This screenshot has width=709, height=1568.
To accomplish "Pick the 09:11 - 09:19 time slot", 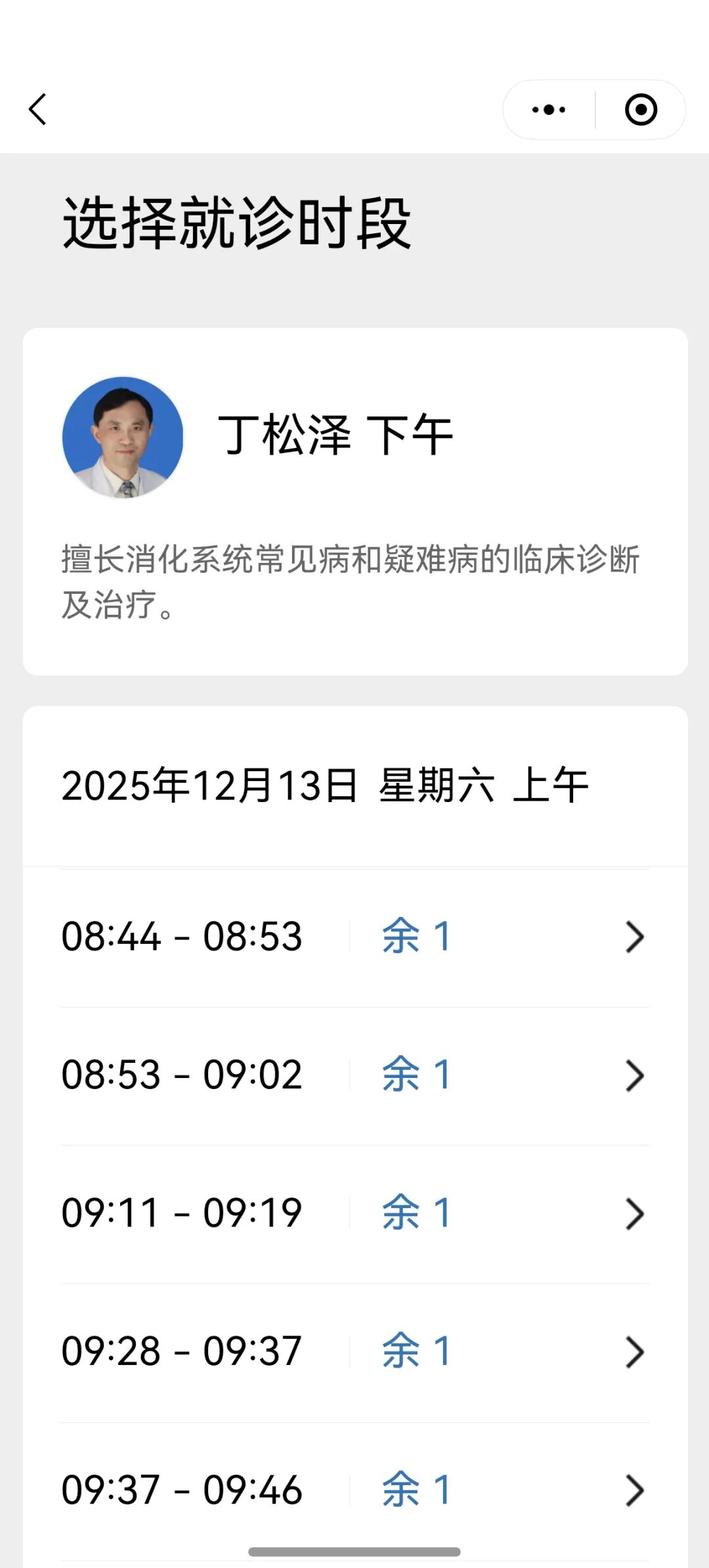I will pyautogui.click(x=354, y=1213).
